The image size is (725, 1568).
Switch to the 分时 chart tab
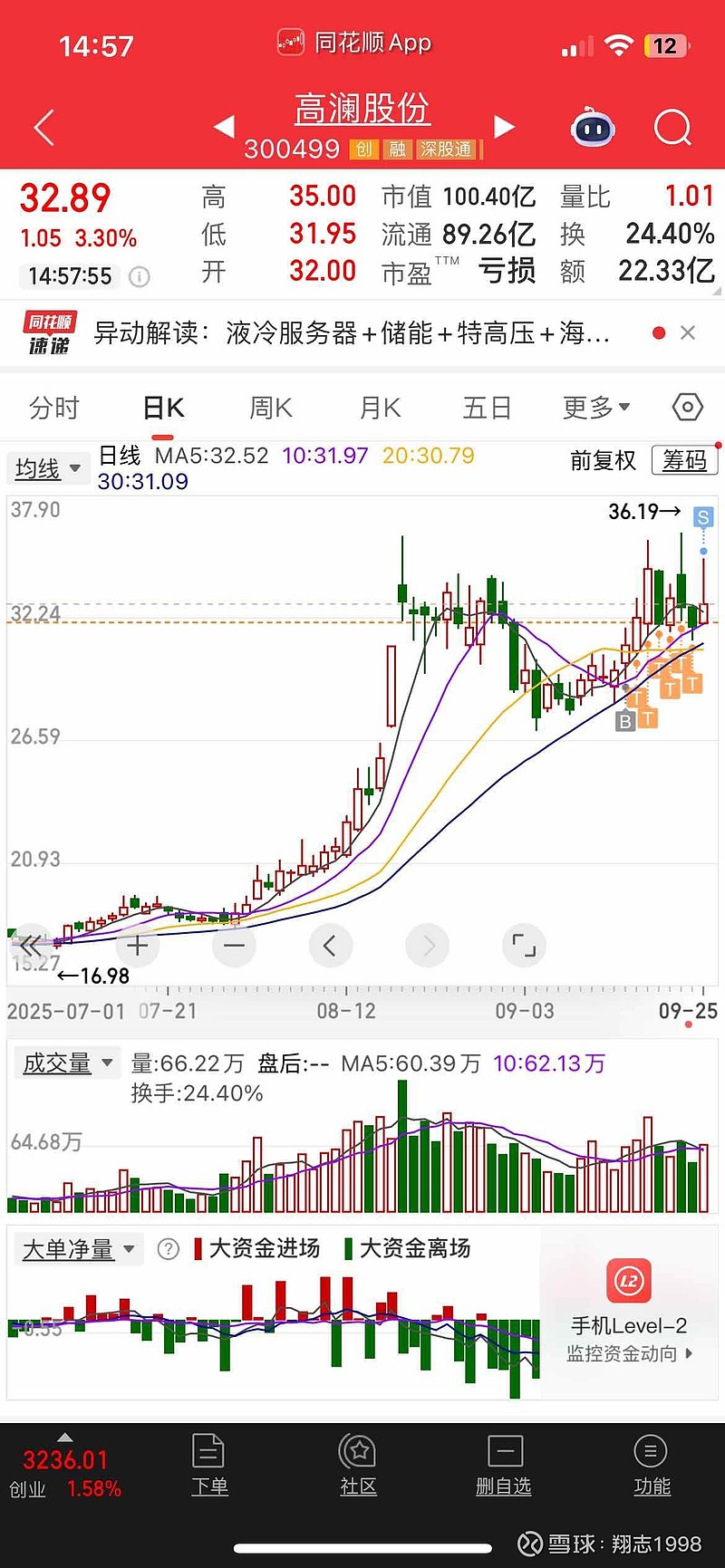pyautogui.click(x=54, y=408)
